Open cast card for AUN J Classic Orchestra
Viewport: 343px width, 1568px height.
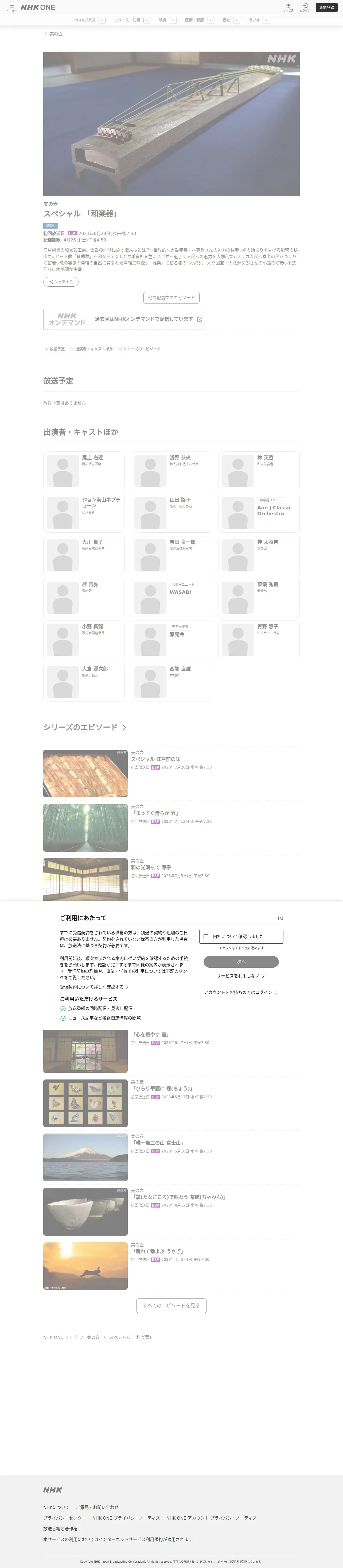click(259, 513)
